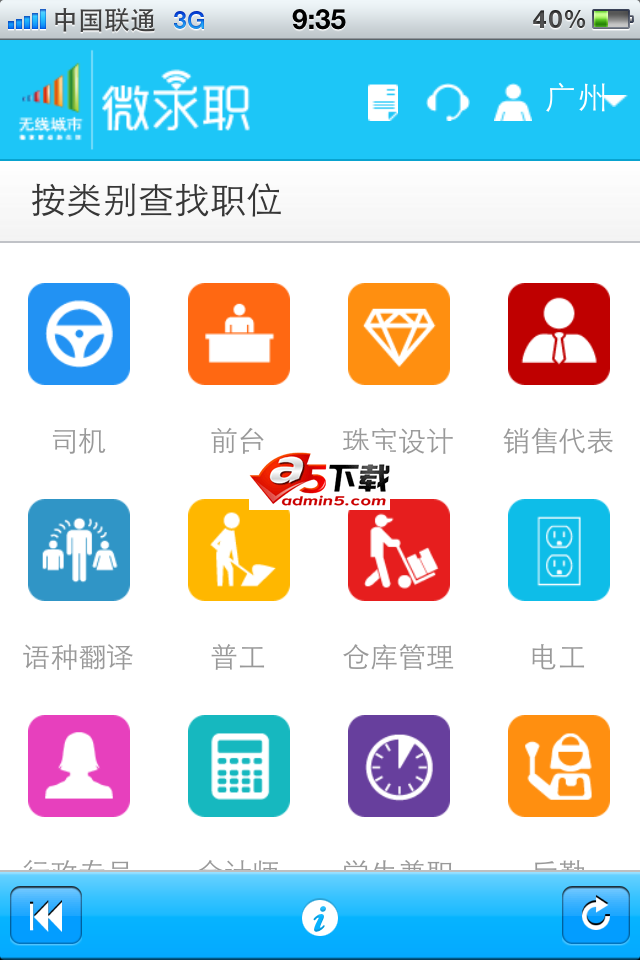Select the 电工 category
Image resolution: width=640 pixels, height=960 pixels.
(x=559, y=550)
